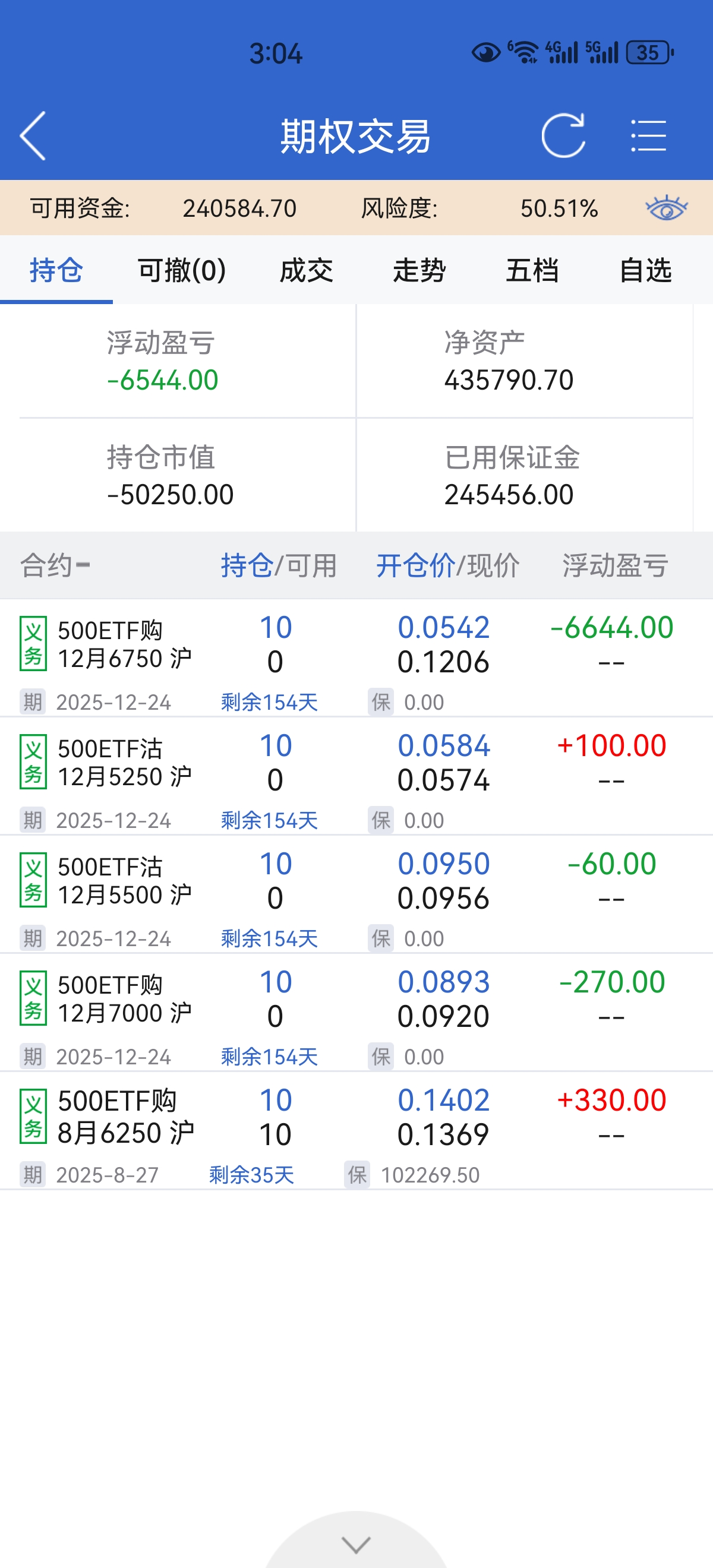Open the 走势 tab

click(419, 270)
